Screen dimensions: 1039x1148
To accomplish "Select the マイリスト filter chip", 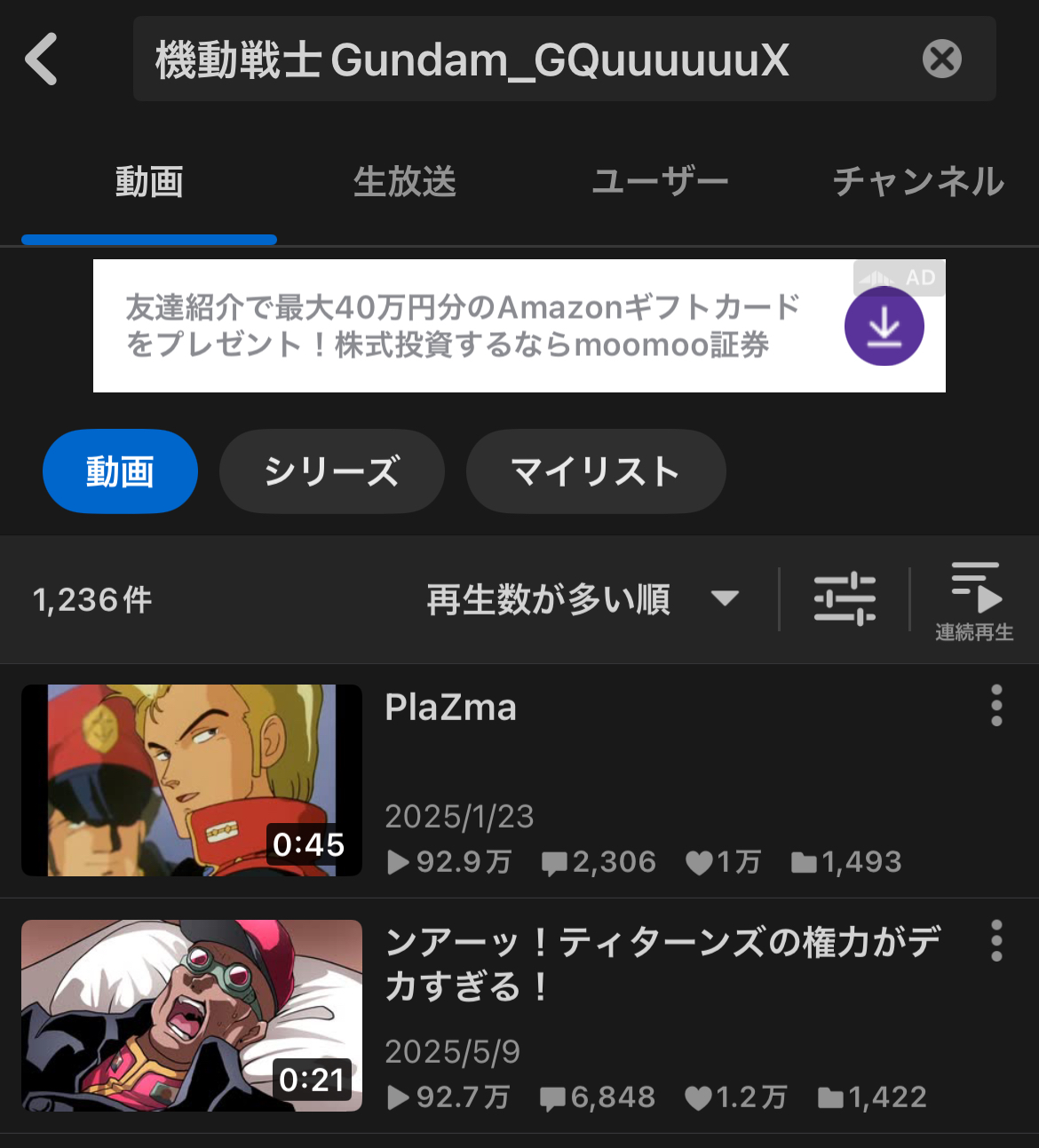I will point(595,471).
